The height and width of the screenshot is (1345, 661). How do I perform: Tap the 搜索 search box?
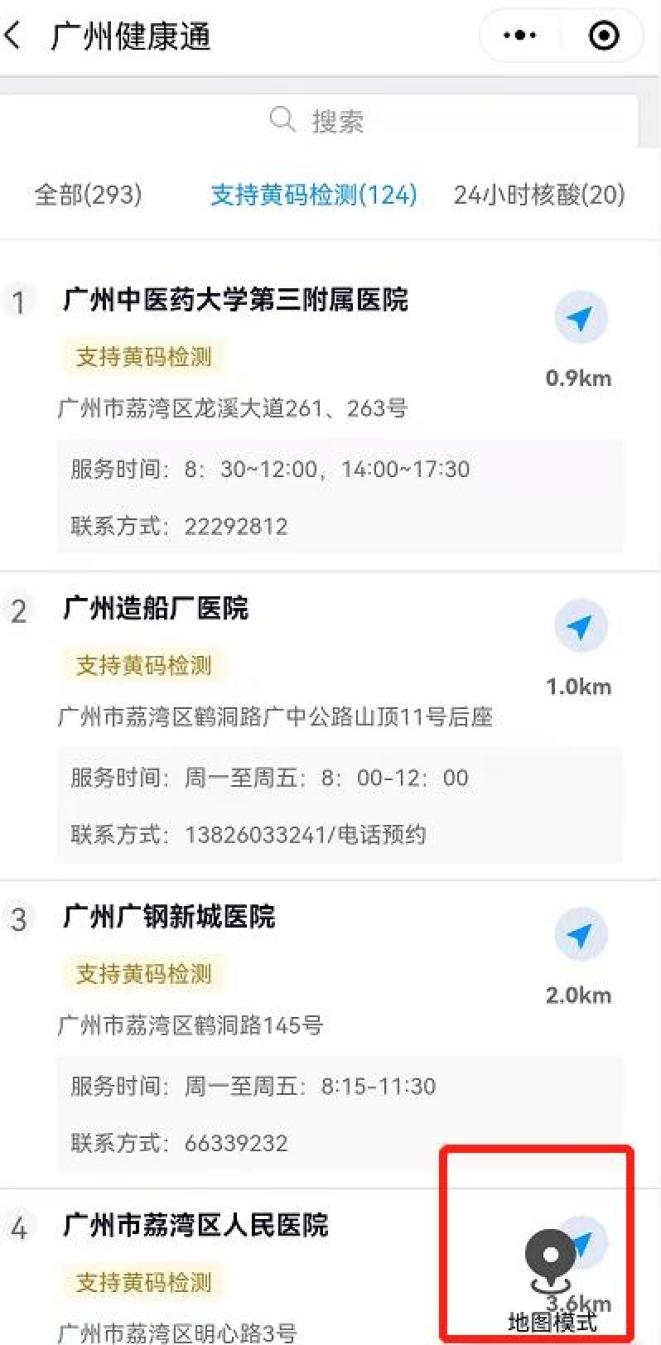319,122
